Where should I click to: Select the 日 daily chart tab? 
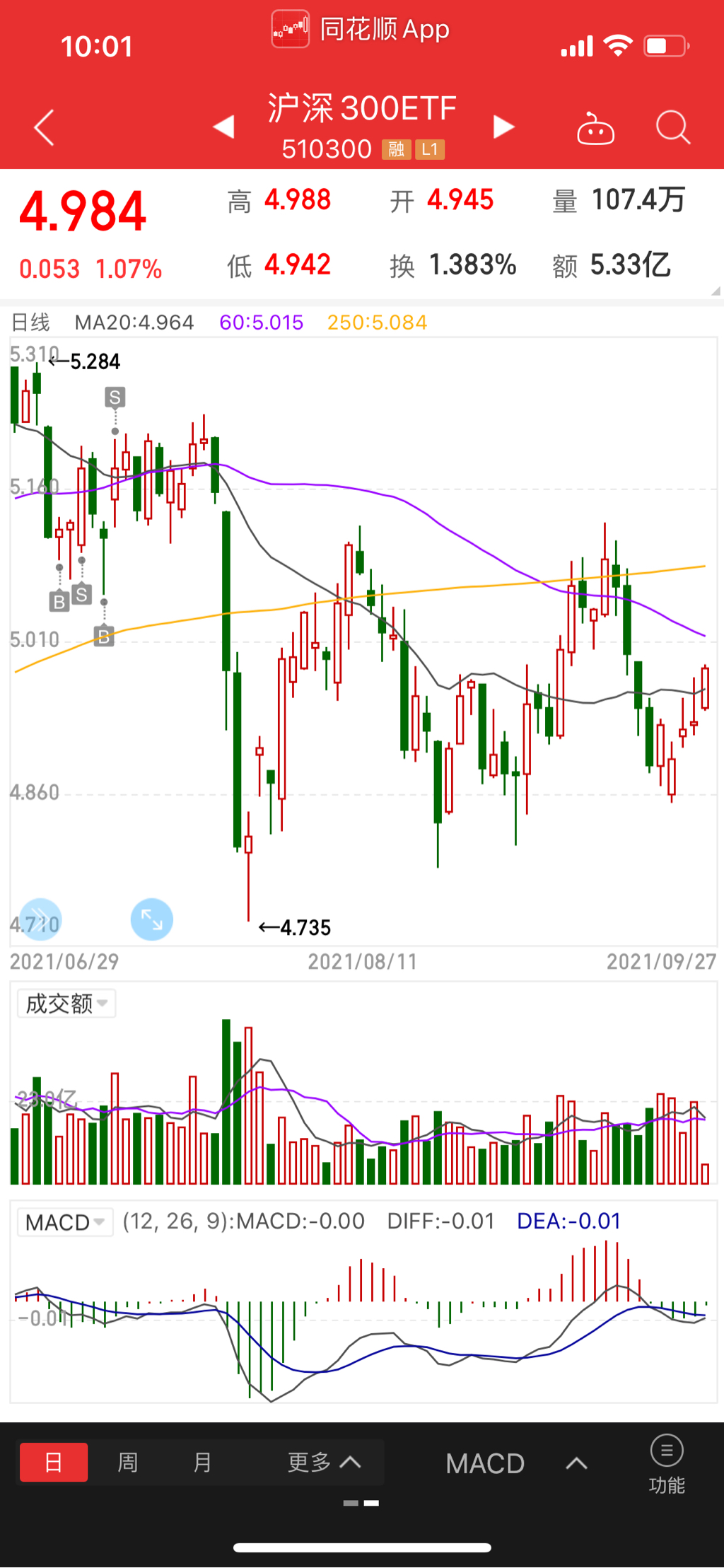click(54, 1462)
